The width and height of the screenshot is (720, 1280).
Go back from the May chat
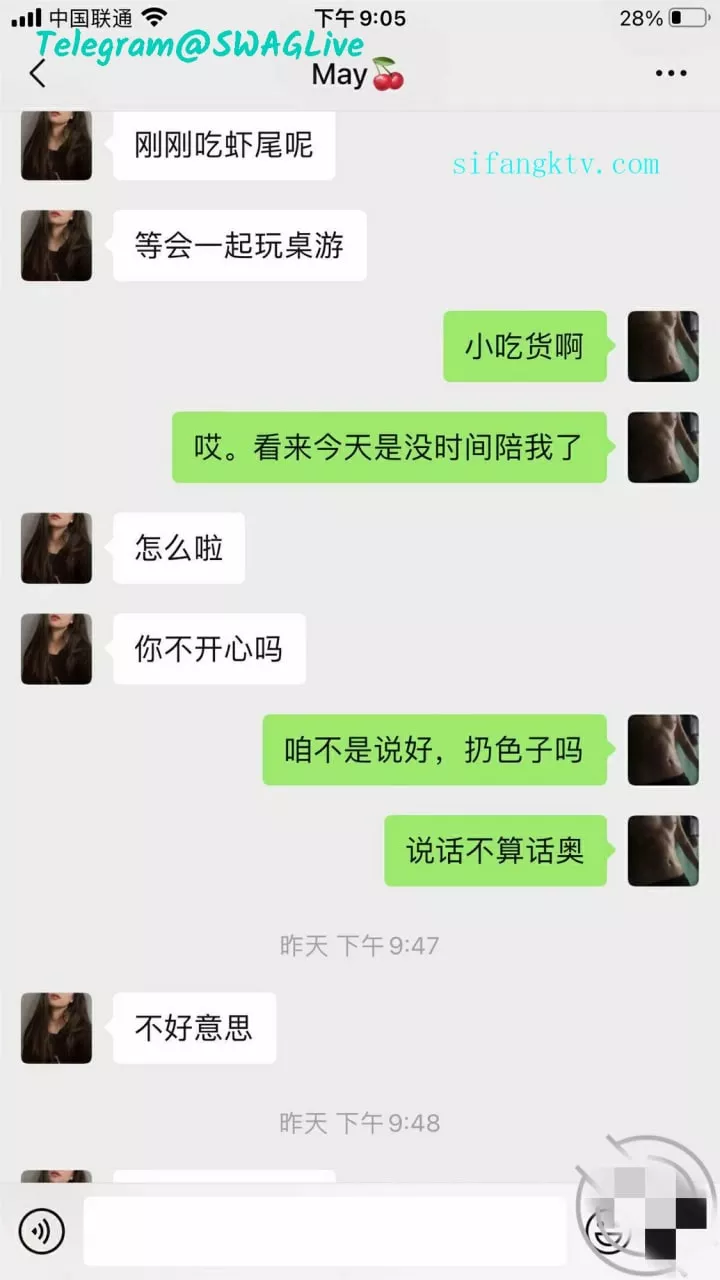tap(38, 74)
